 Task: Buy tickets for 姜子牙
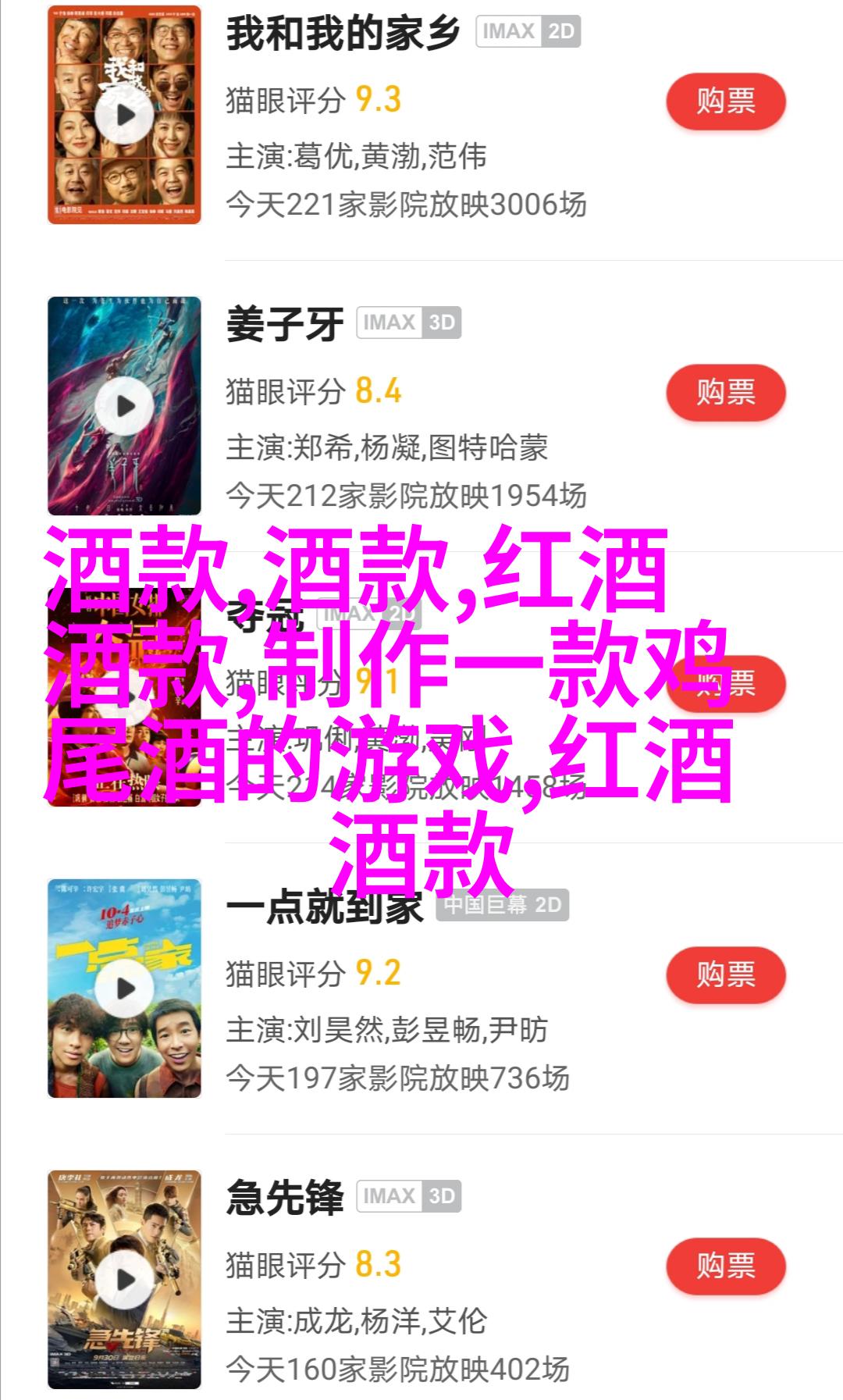point(725,393)
